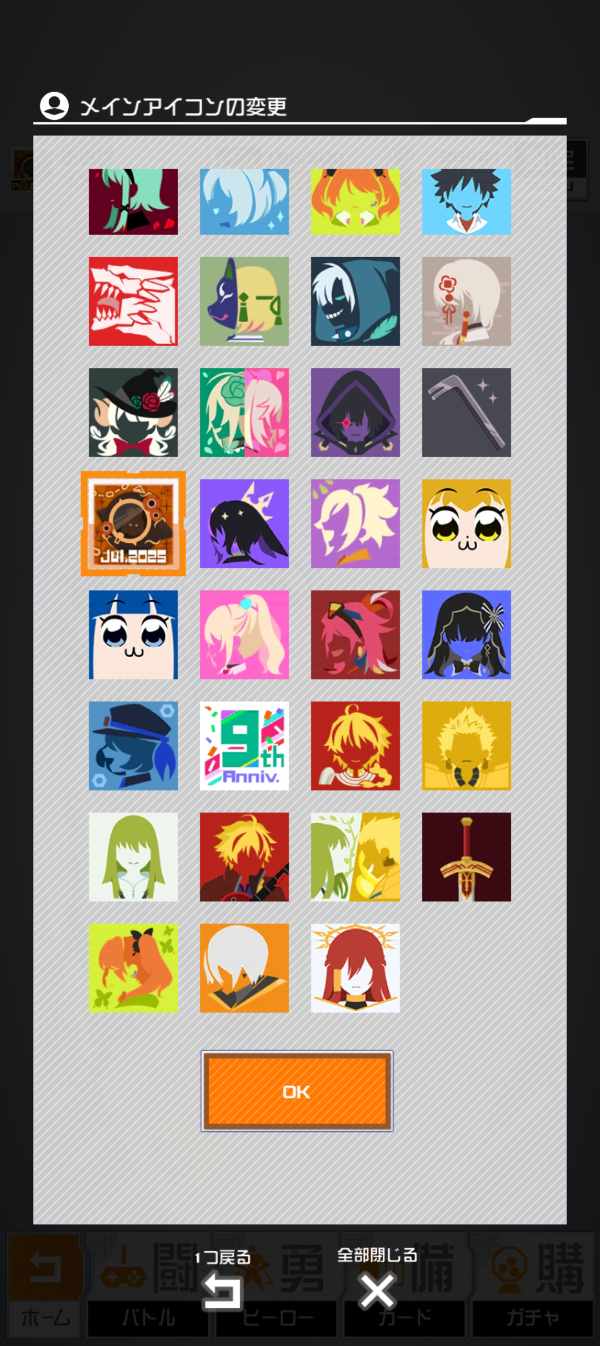Confirm icon selection with OK button
Image resolution: width=600 pixels, height=1346 pixels.
(296, 1091)
